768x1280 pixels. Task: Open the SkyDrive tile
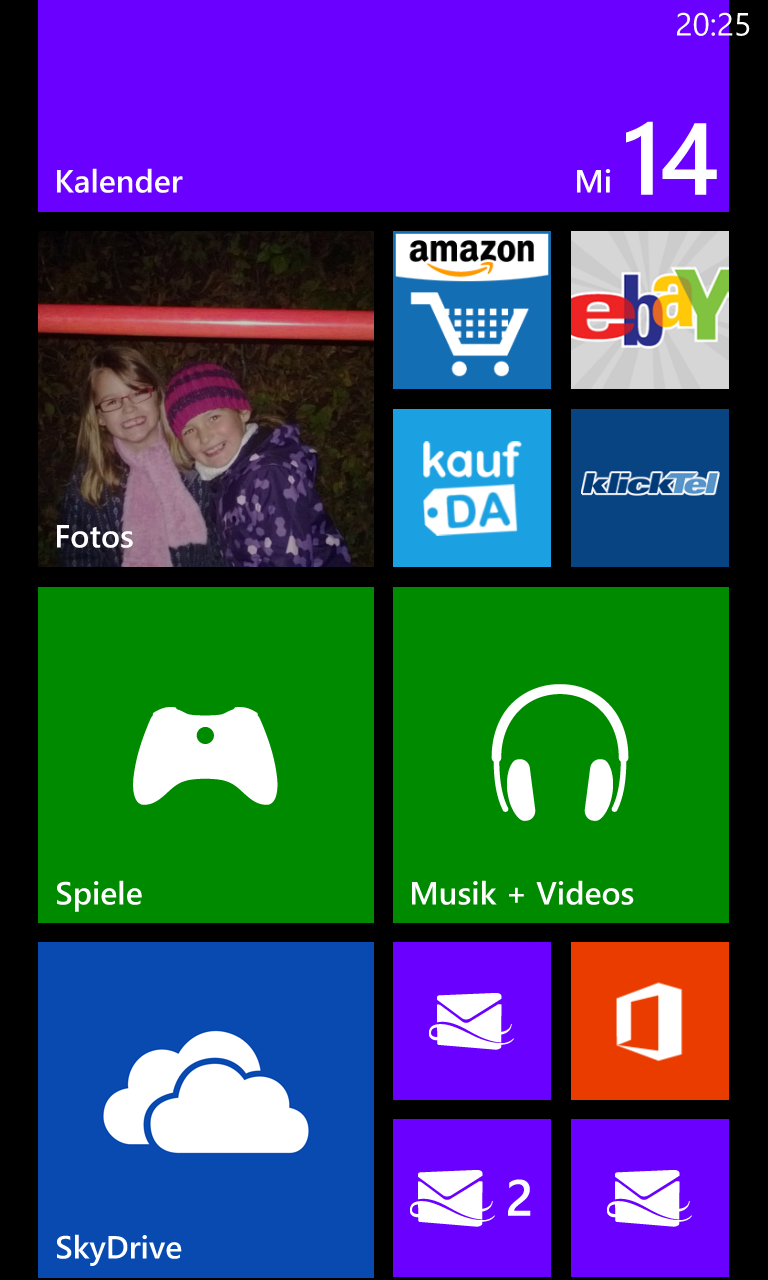point(206,1110)
